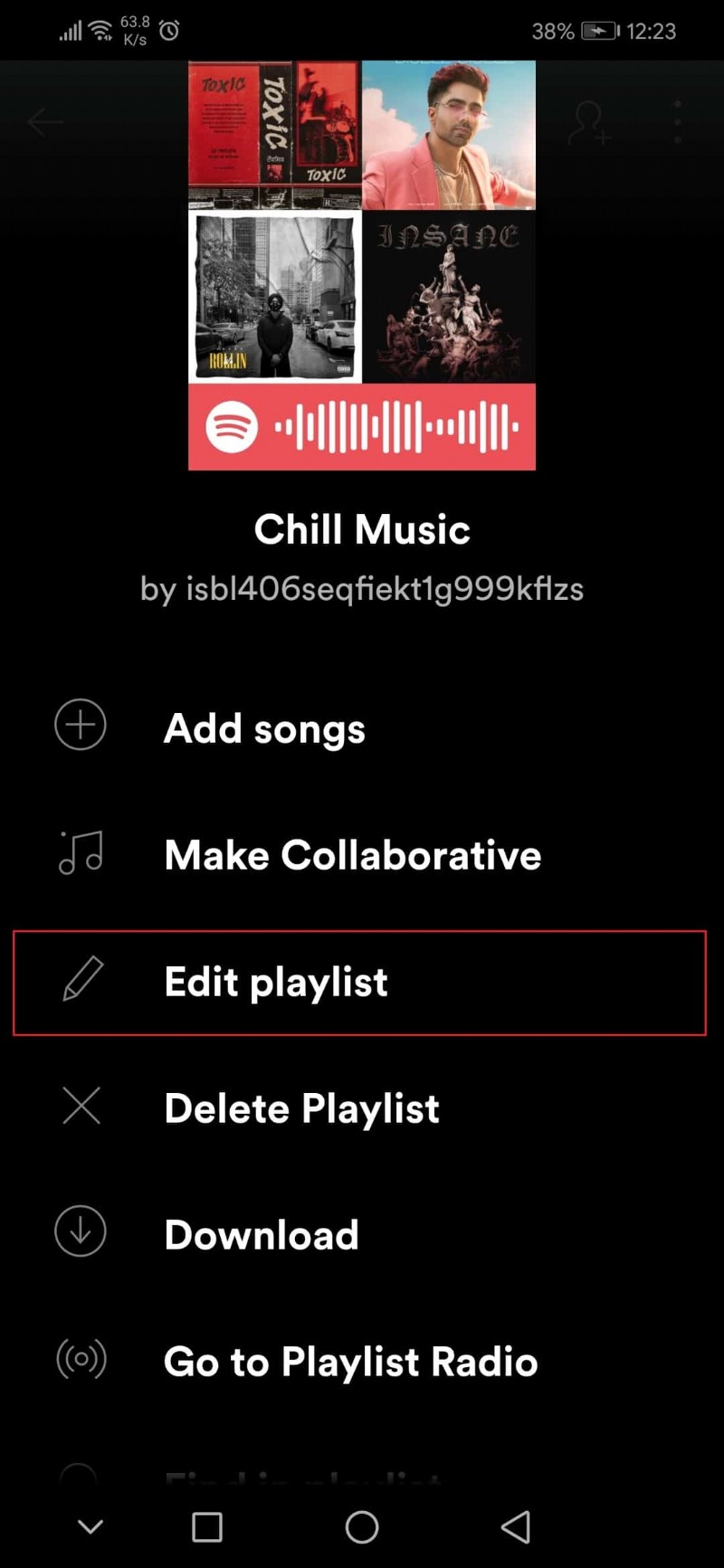Image resolution: width=724 pixels, height=1568 pixels.
Task: Open Edit playlist
Action: coord(275,983)
